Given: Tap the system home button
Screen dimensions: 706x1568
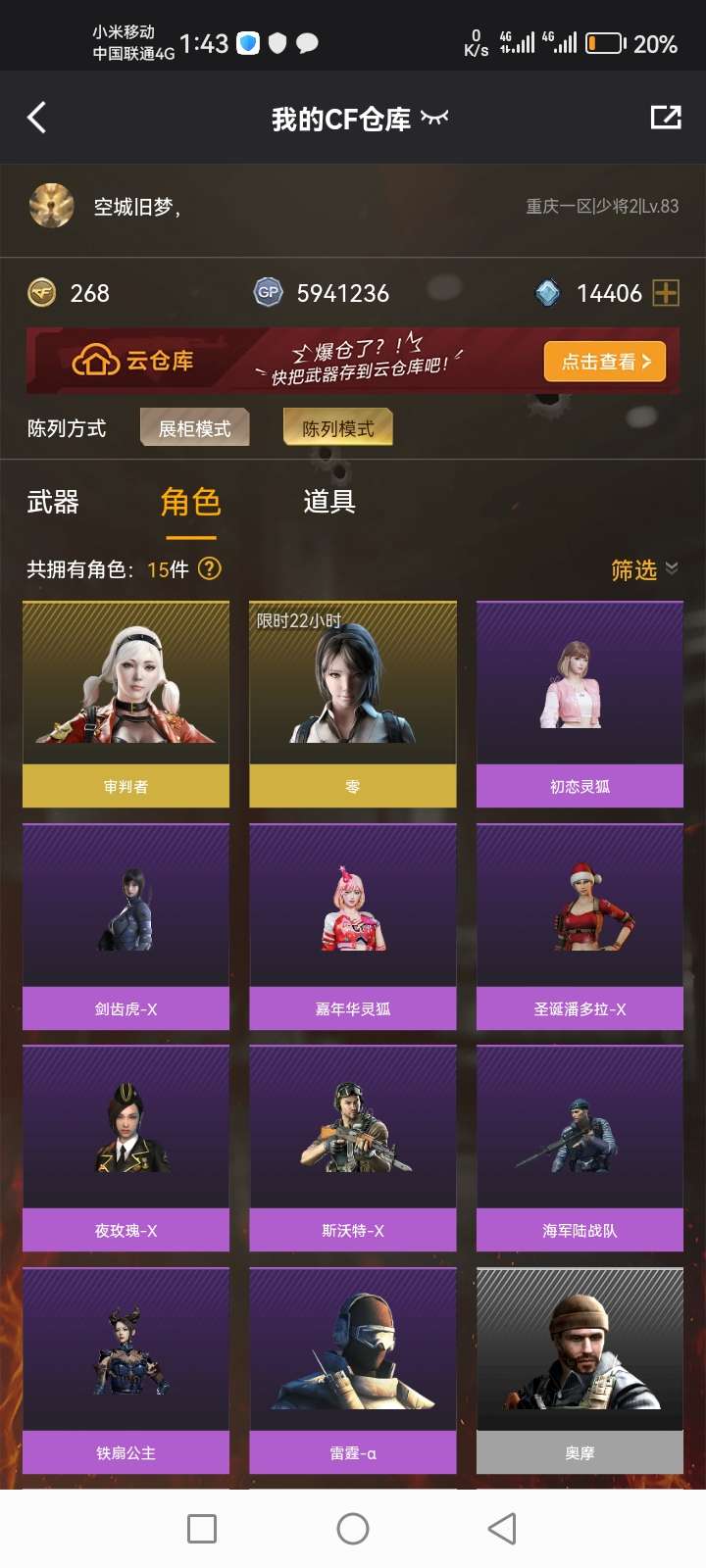Looking at the screenshot, I should pyautogui.click(x=353, y=1529).
